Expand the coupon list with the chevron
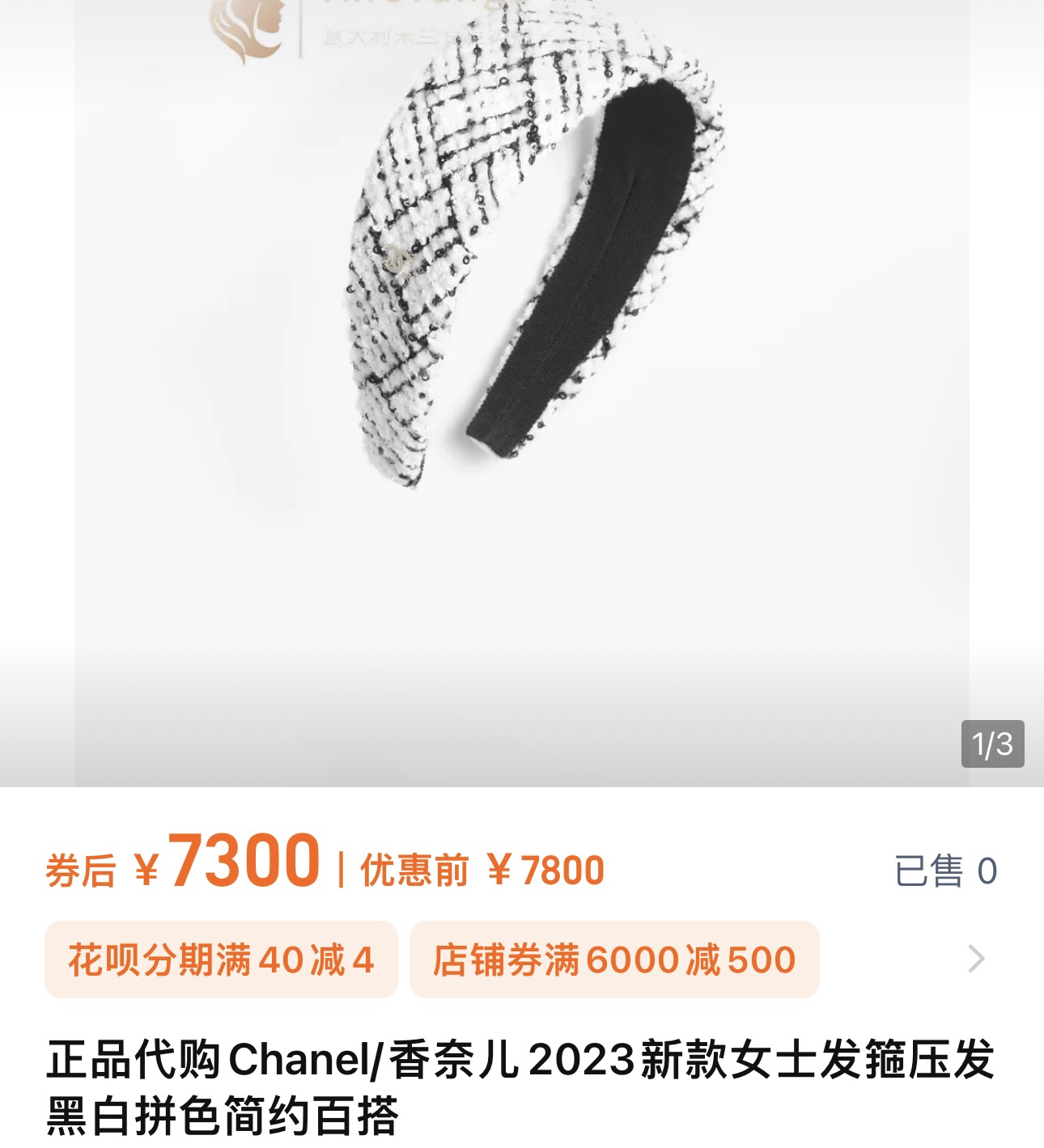This screenshot has height=1148, width=1044. coord(977,959)
